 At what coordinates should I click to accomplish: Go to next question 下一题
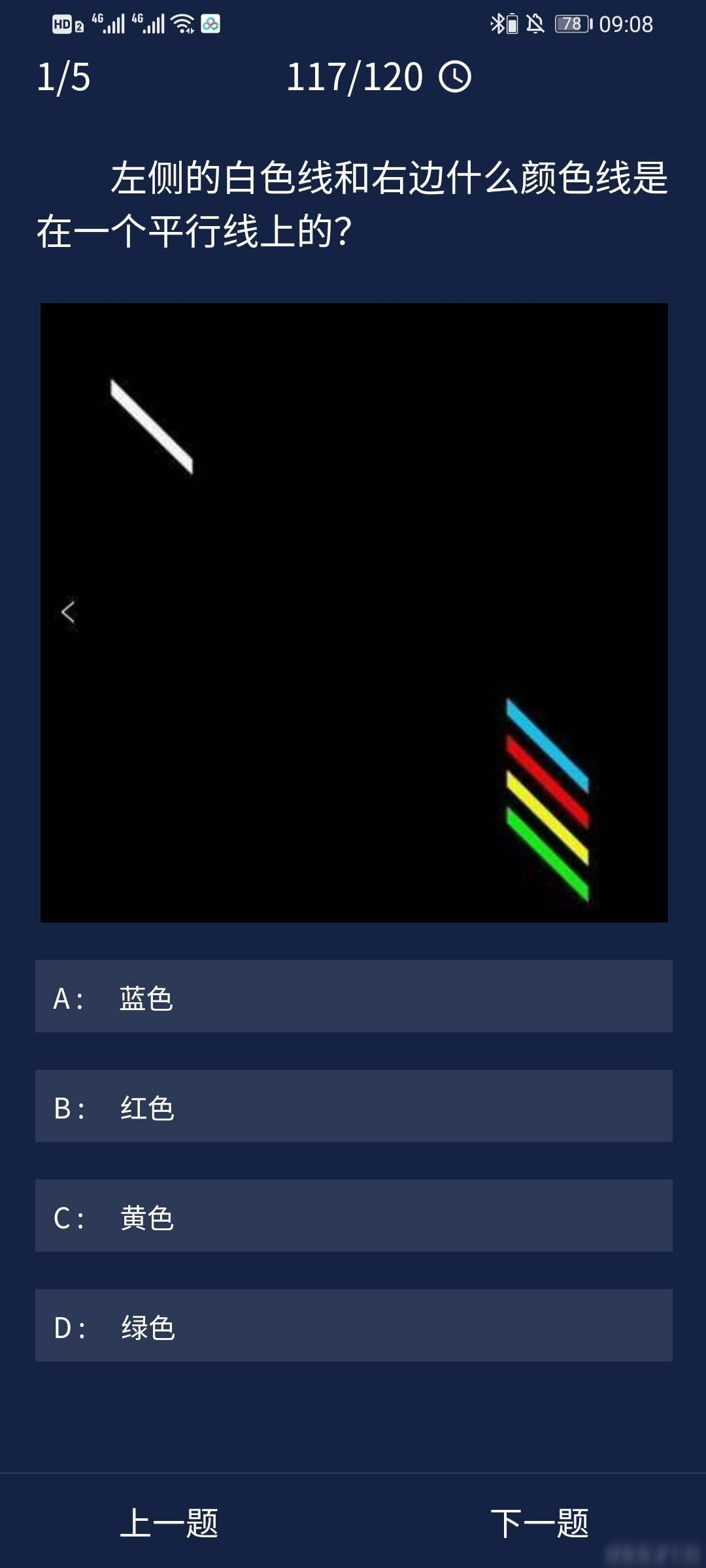click(539, 1523)
